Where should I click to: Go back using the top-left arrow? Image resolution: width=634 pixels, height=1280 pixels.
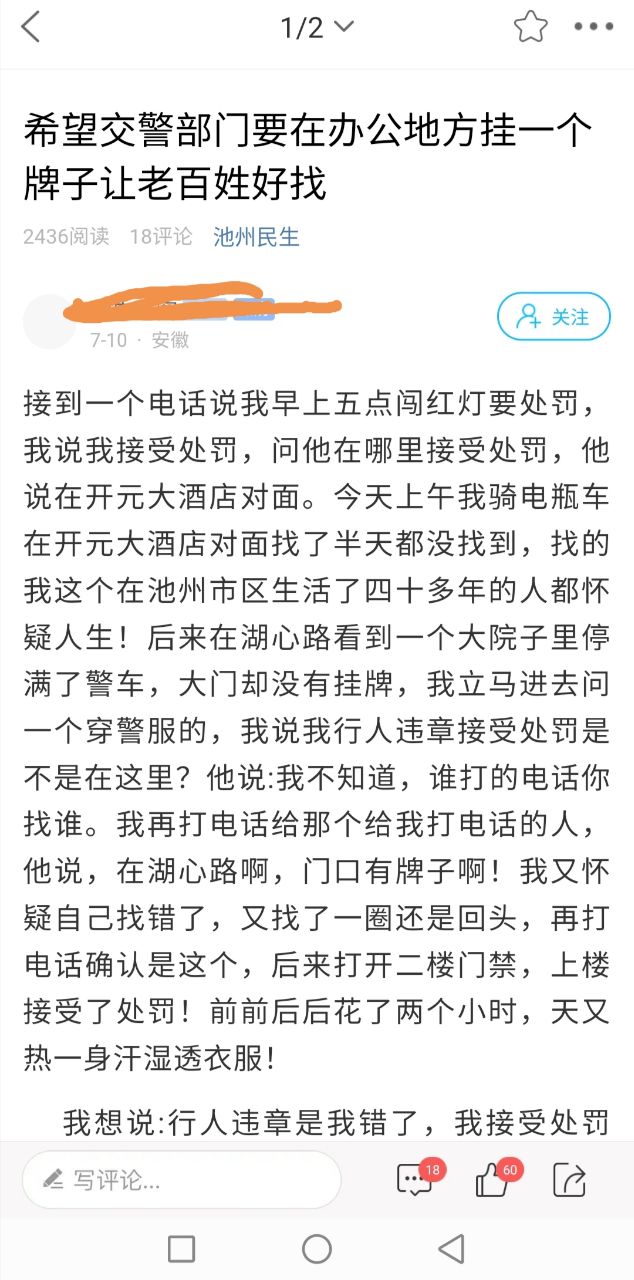(x=31, y=27)
